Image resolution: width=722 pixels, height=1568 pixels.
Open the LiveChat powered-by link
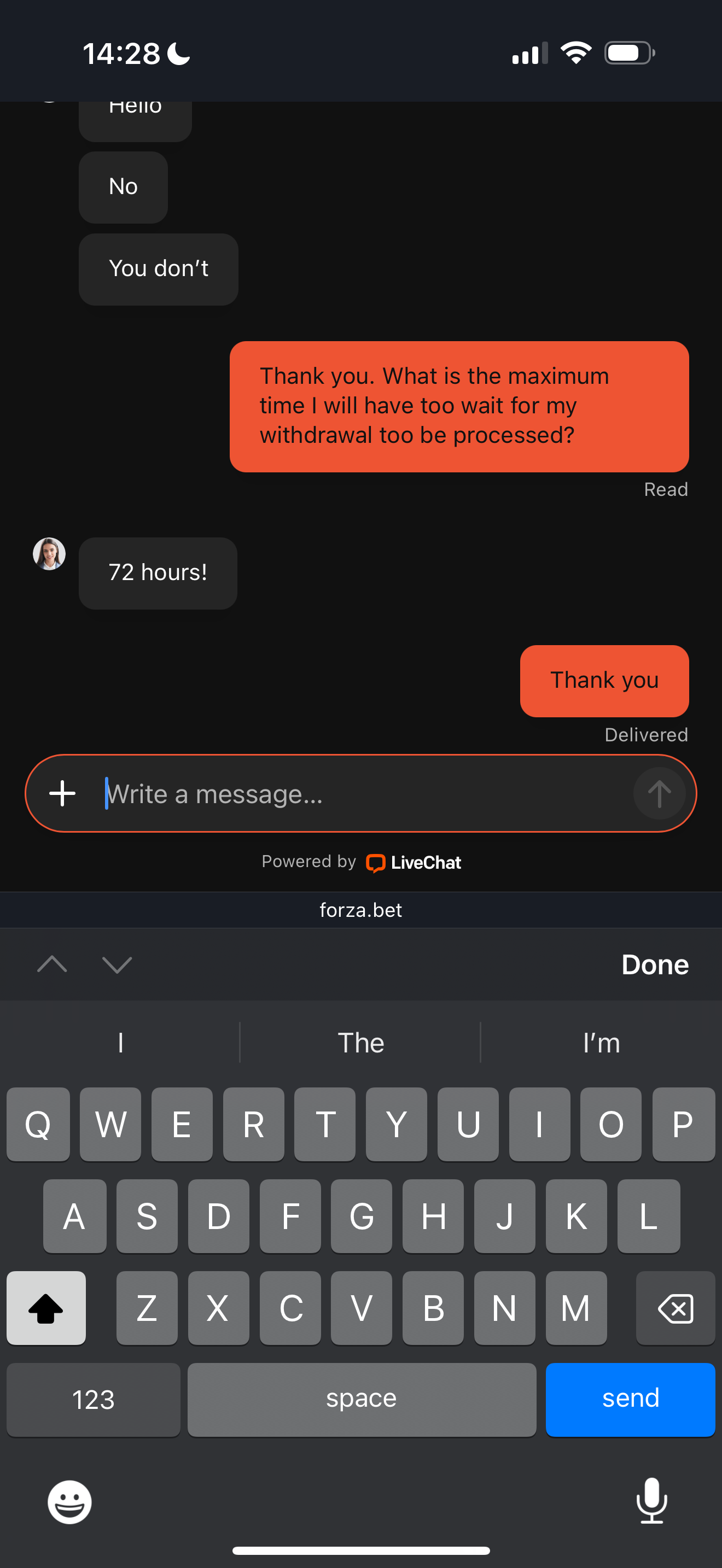coord(414,863)
